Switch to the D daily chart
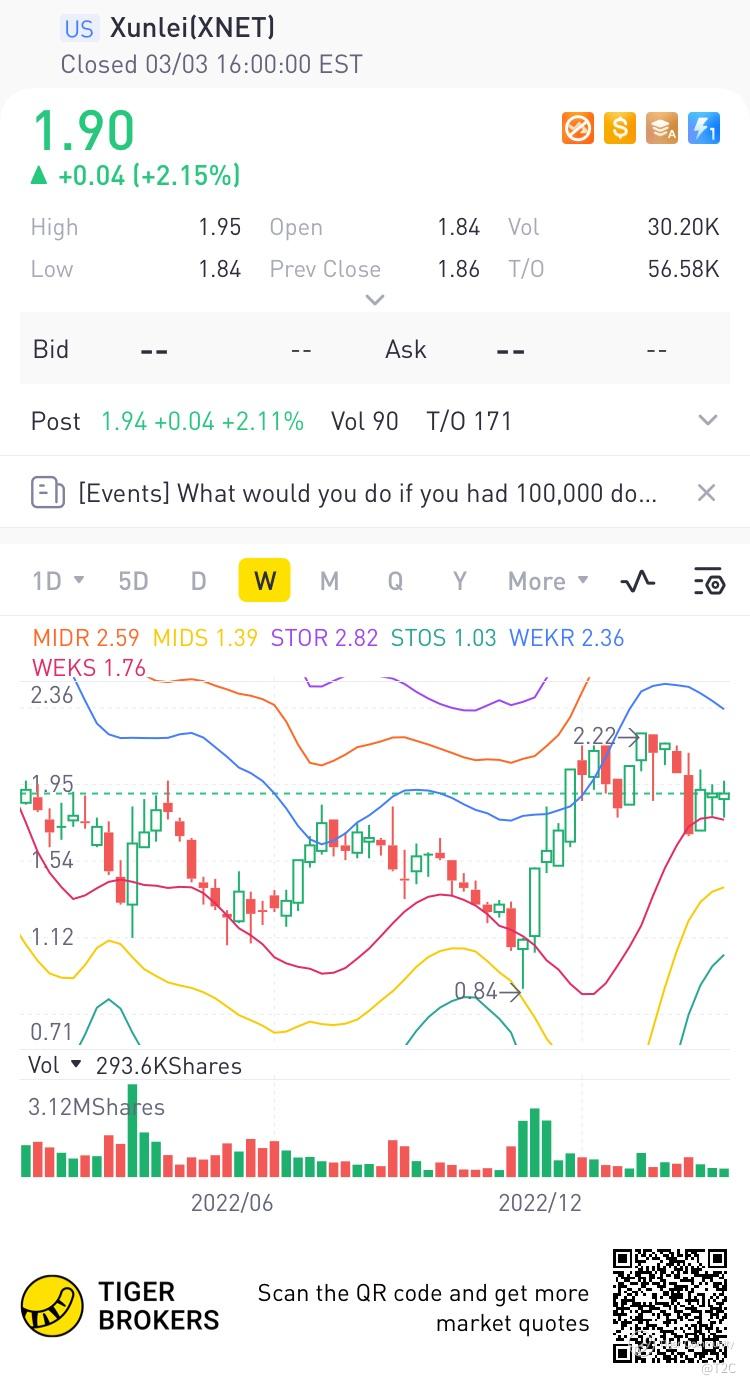 click(x=198, y=581)
